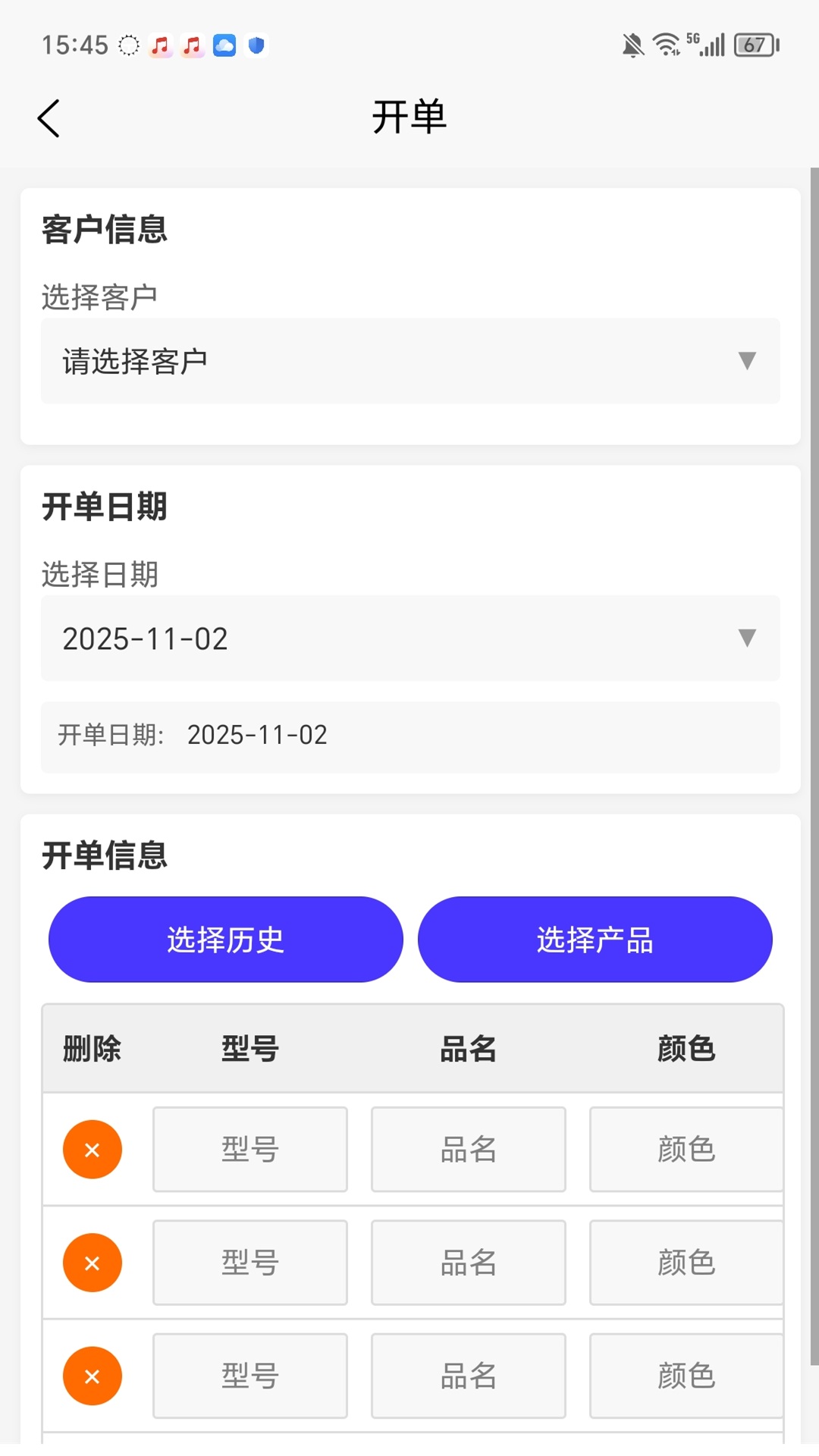819x1456 pixels.
Task: Click the 开单日期 summary row showing 2025-11-02
Action: click(x=409, y=736)
